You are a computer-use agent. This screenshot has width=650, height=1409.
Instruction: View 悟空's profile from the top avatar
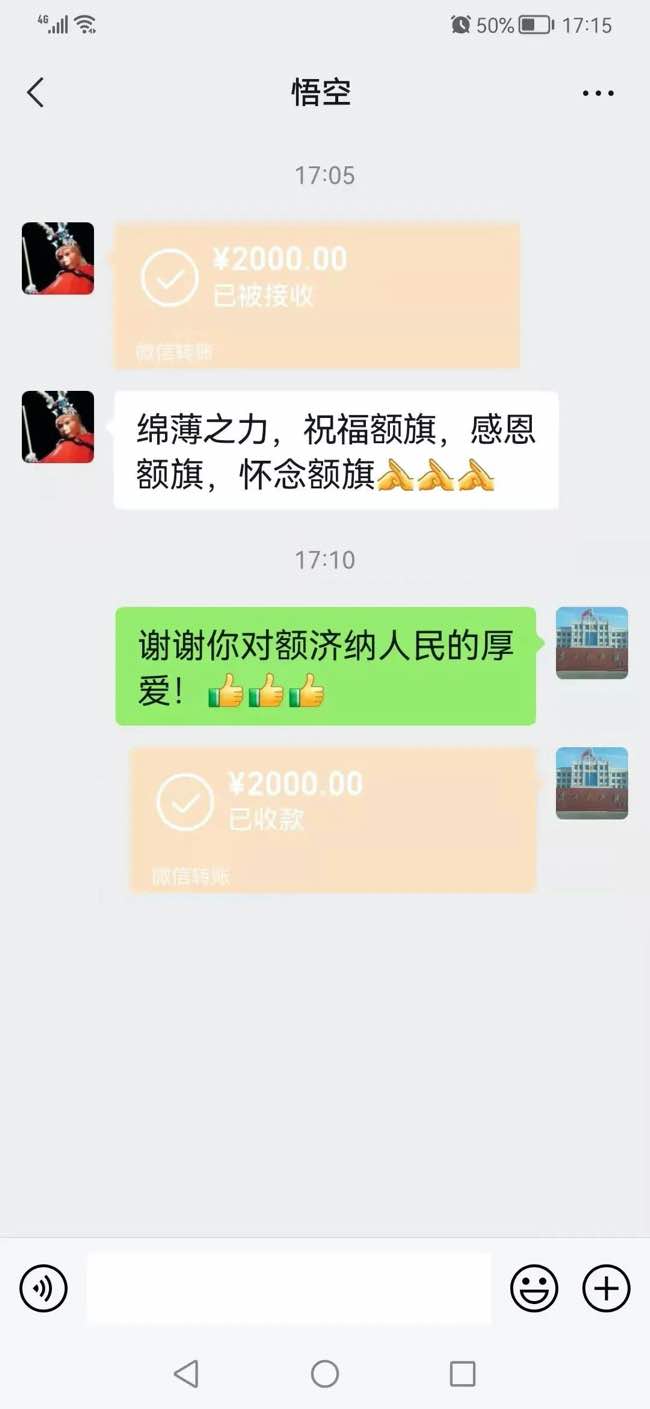click(x=58, y=259)
